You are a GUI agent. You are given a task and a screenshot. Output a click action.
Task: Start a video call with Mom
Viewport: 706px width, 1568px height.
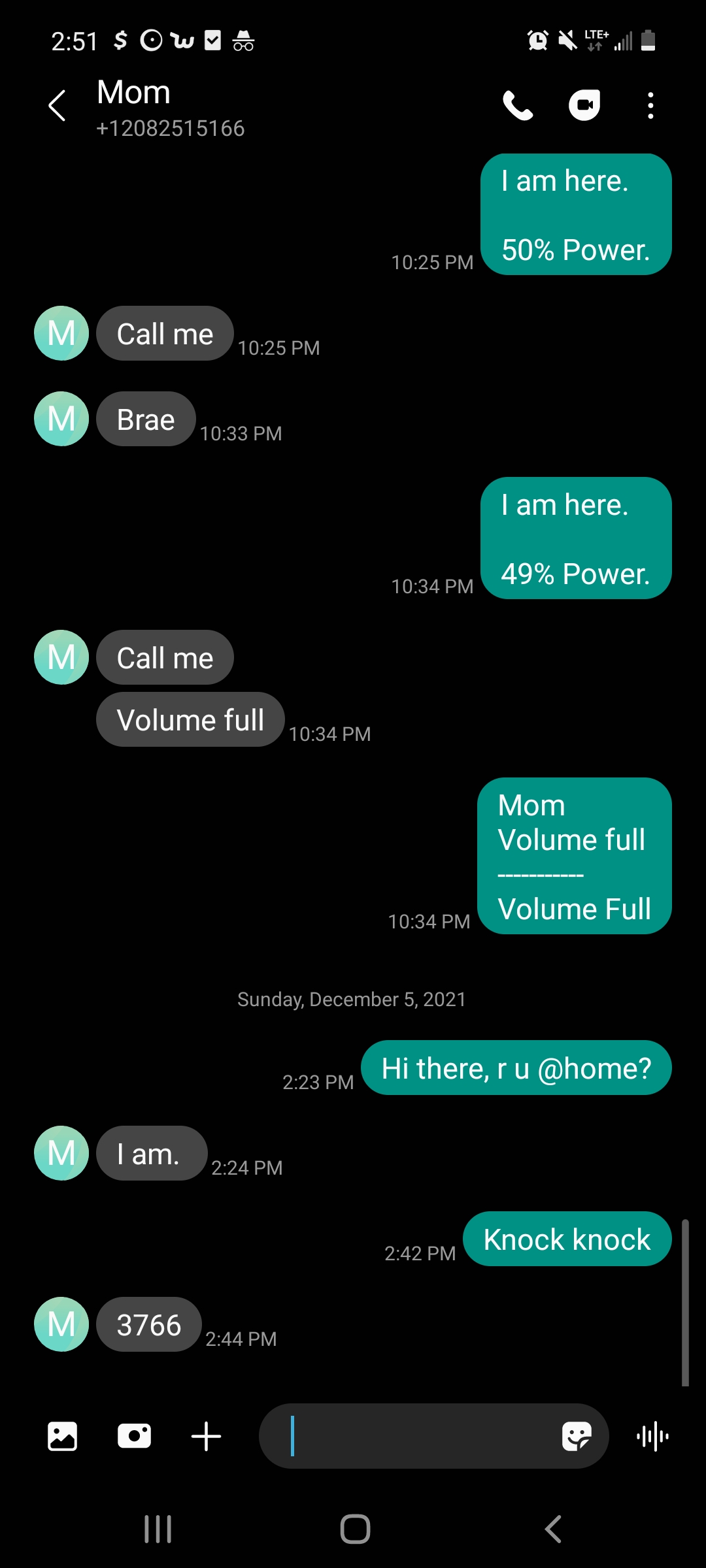point(584,106)
